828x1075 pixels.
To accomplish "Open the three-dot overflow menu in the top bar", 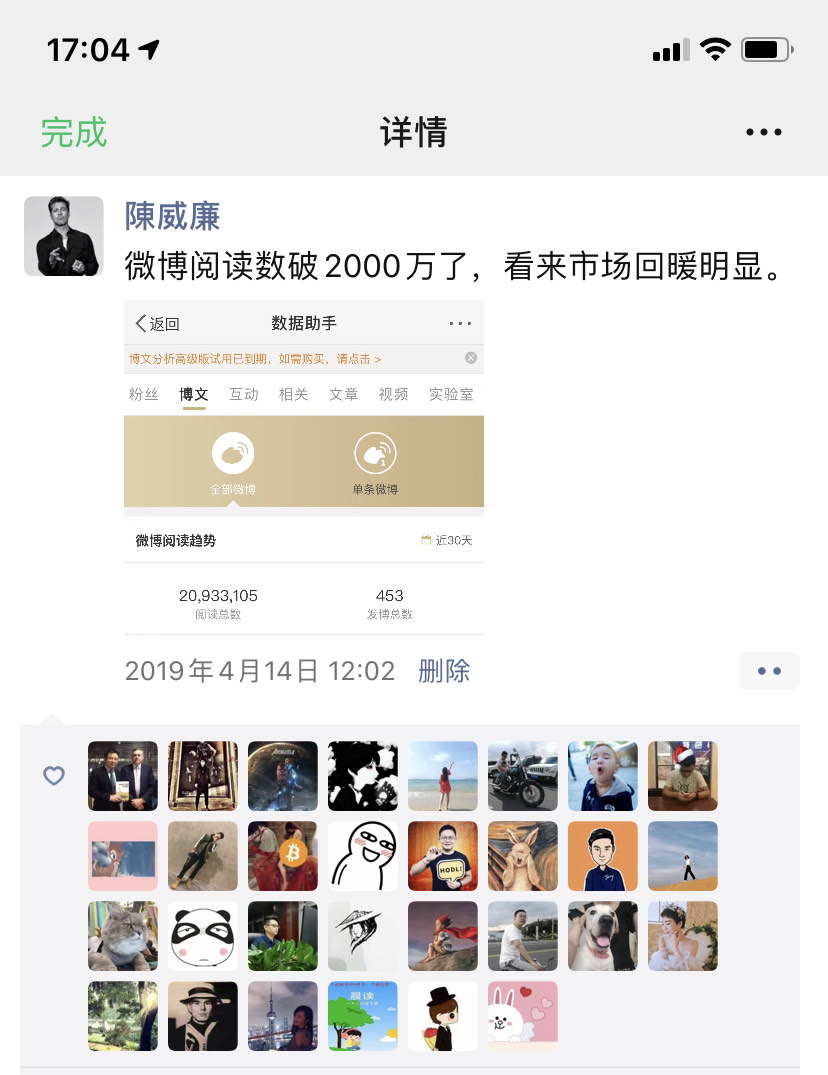I will 763,132.
